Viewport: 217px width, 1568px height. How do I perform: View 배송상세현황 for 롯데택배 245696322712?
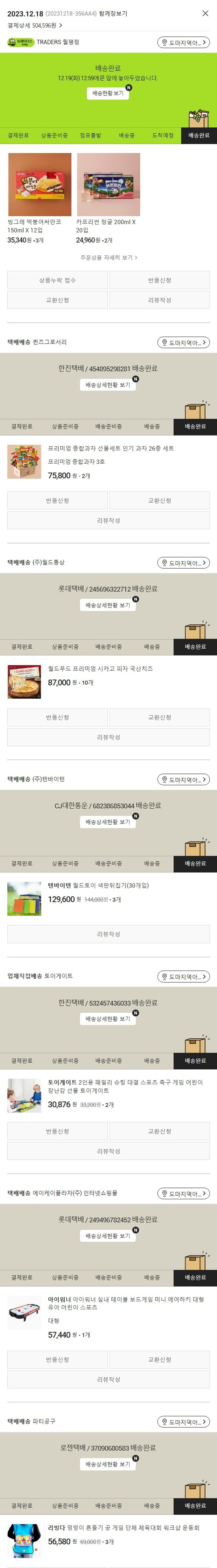[108, 605]
